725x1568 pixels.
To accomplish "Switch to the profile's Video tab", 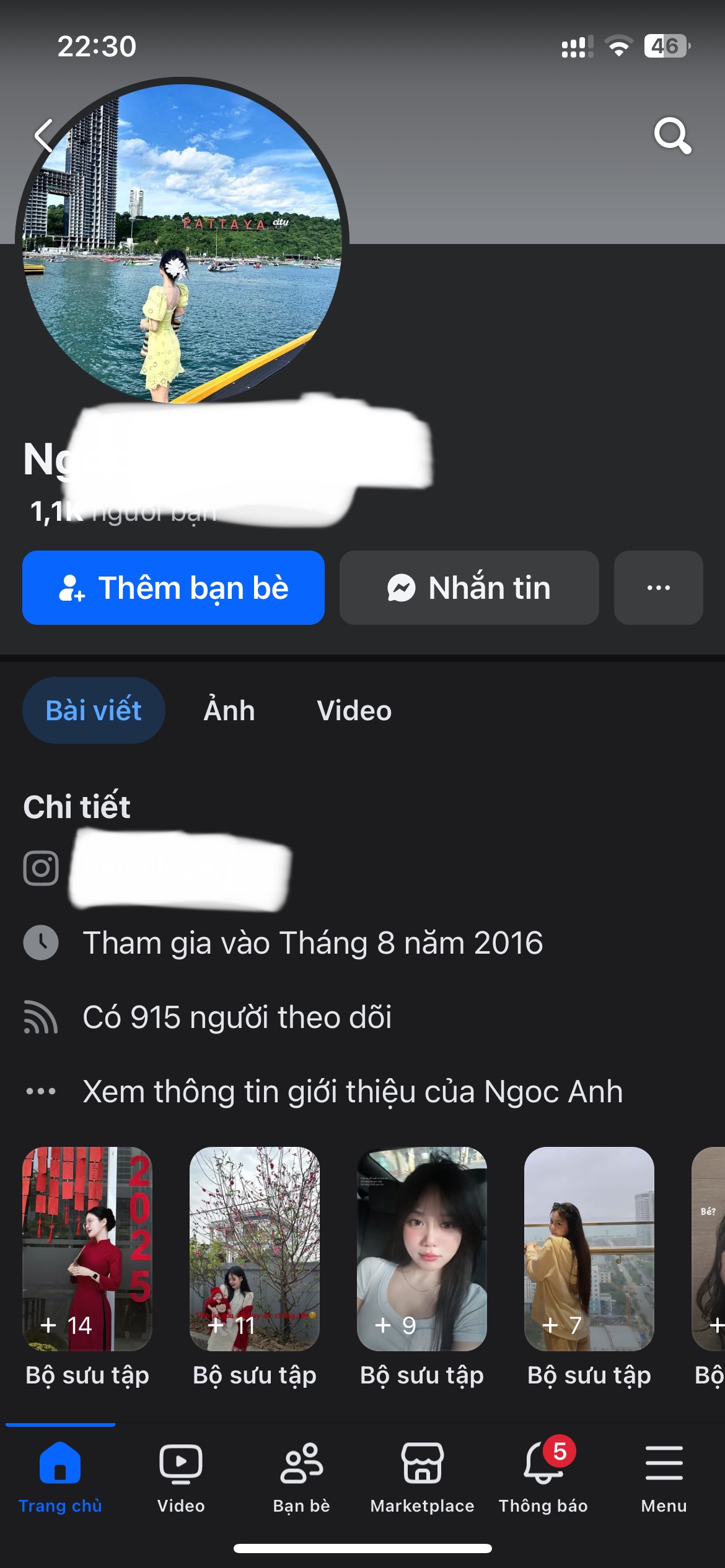I will [354, 710].
